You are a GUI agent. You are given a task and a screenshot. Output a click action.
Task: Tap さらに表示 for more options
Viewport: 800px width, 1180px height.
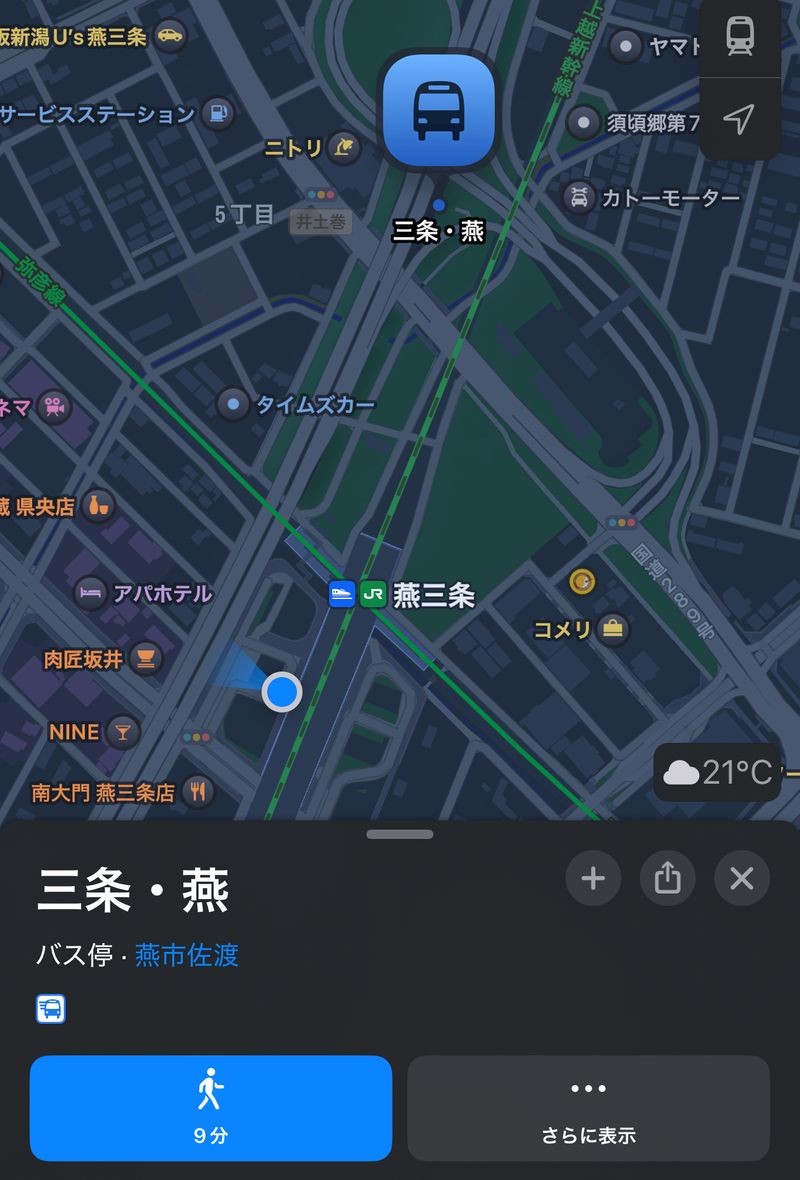[588, 1108]
